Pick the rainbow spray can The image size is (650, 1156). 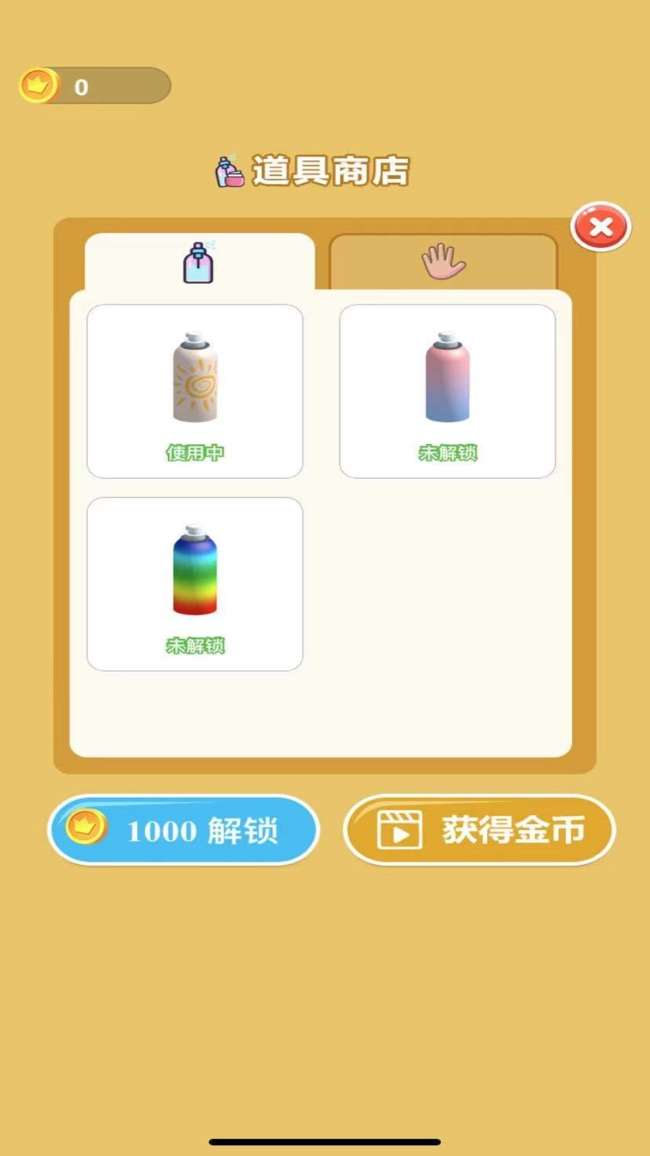(x=195, y=584)
